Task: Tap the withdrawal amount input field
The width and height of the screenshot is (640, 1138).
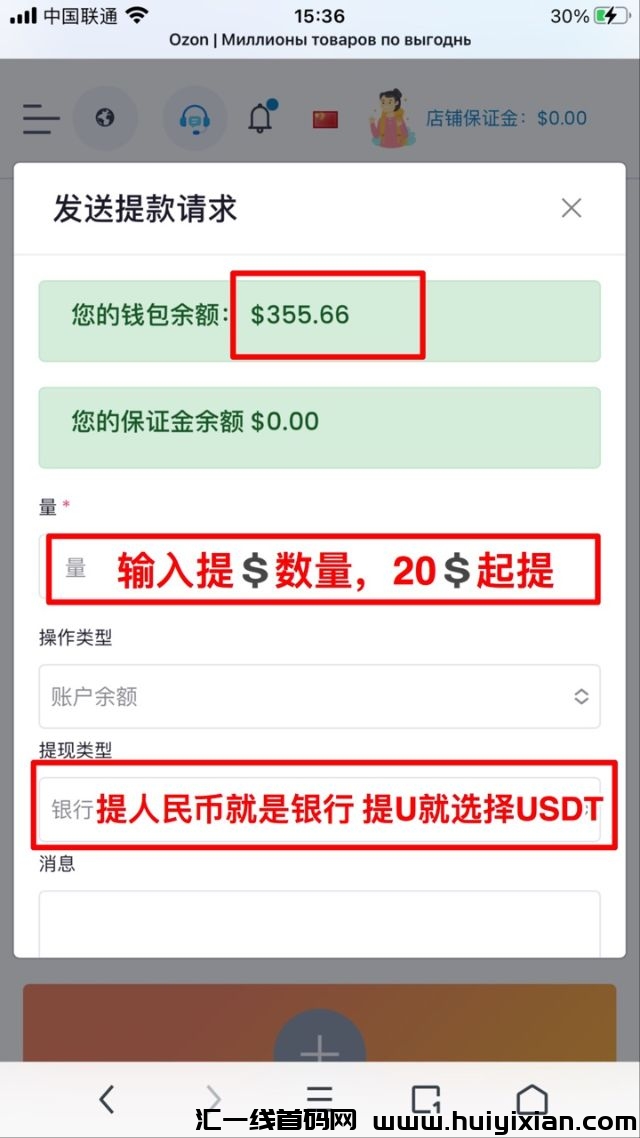Action: 320,568
